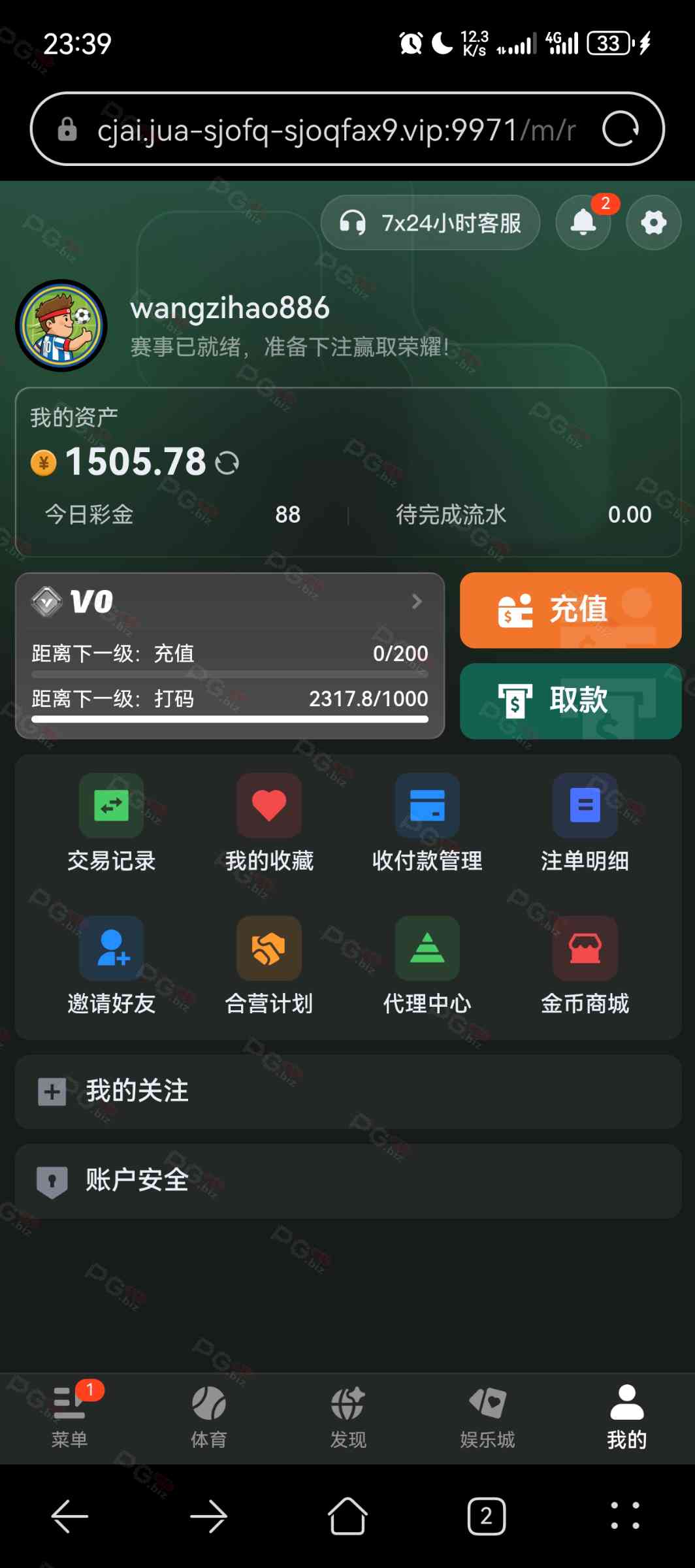Contact 7x24小时客服 support
Screen dimensions: 695x1568
[430, 223]
